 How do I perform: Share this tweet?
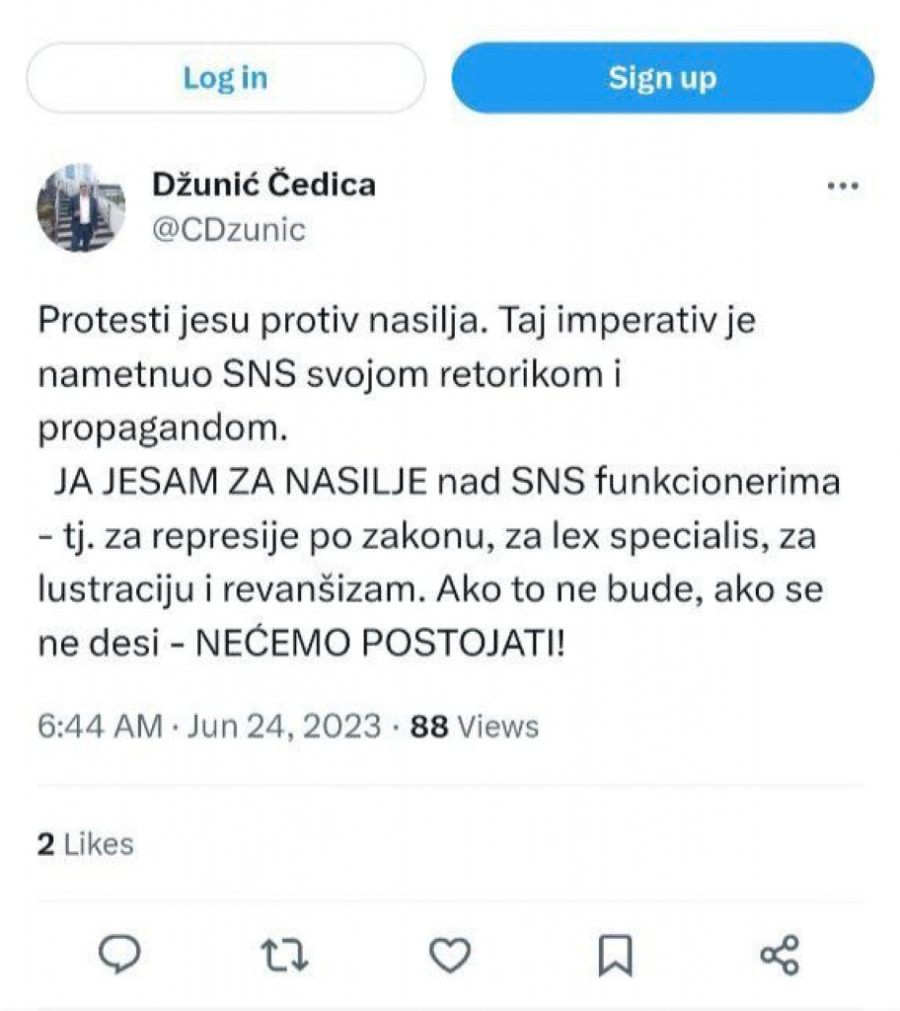coord(779,955)
